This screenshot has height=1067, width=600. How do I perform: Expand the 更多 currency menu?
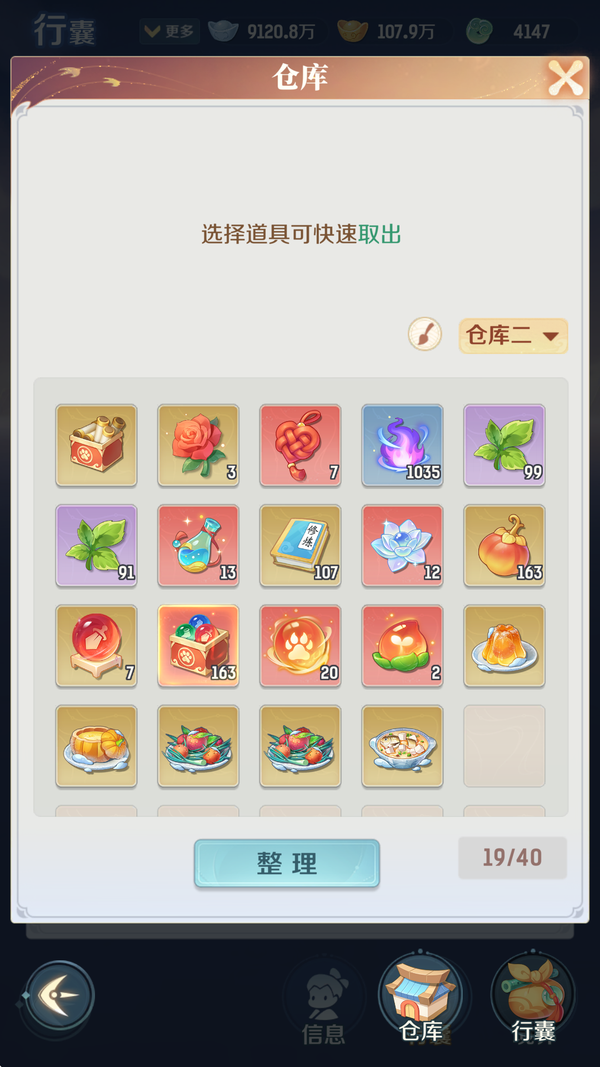coord(170,31)
